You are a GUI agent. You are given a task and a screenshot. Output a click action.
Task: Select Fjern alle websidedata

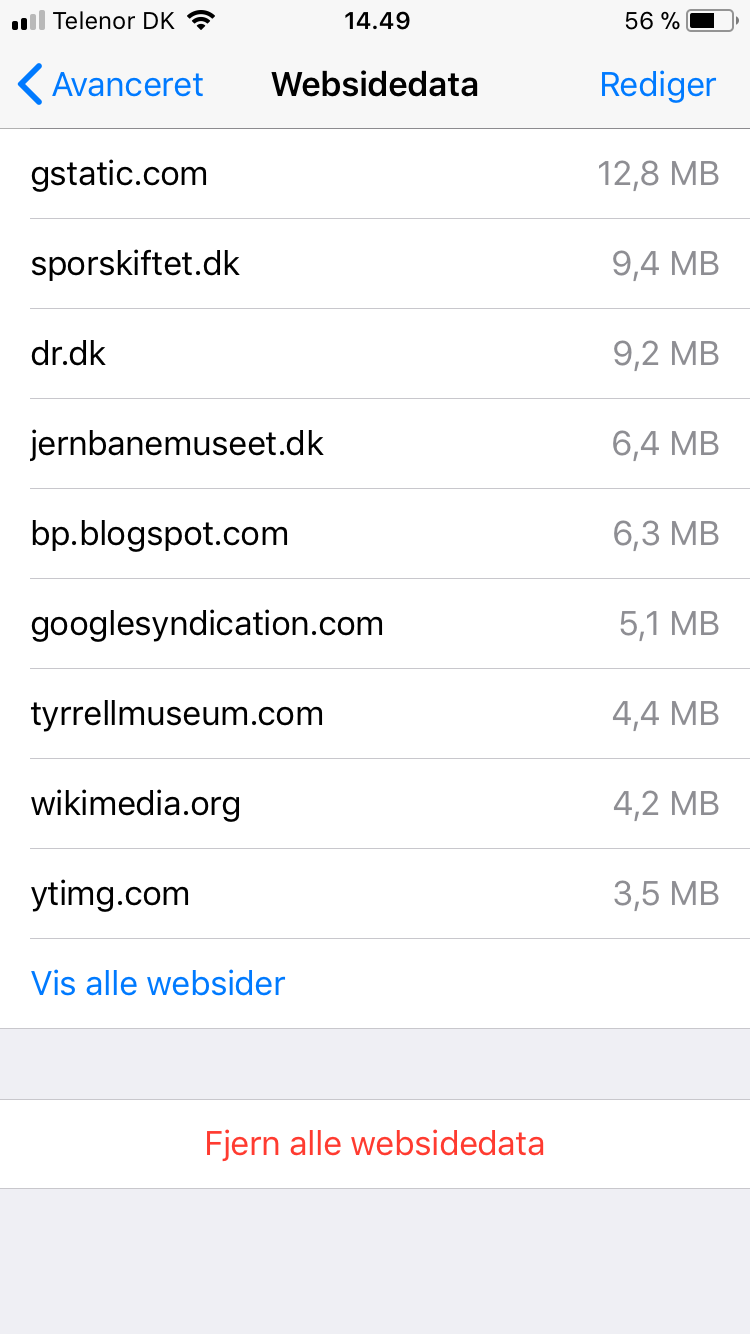[375, 1143]
